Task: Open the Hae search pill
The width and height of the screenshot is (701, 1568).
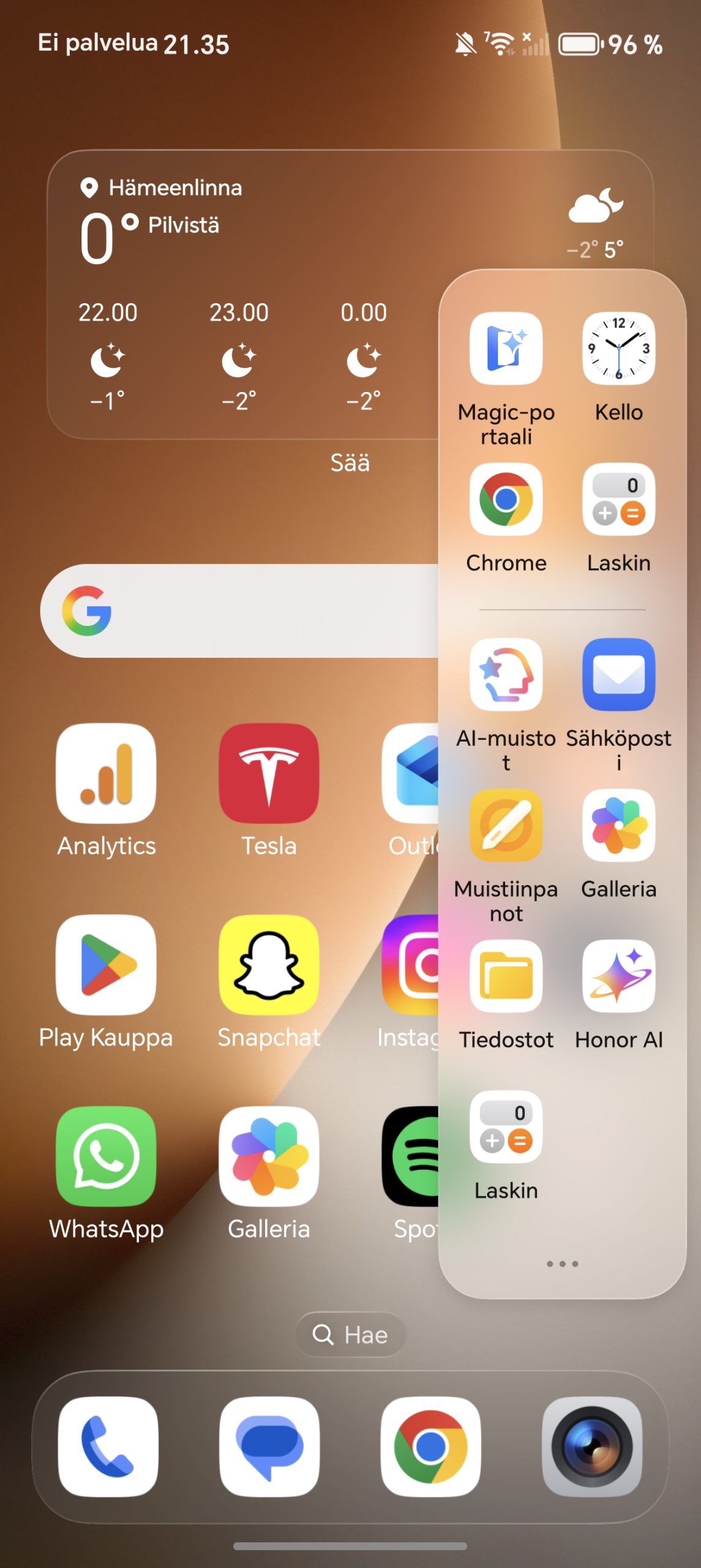Action: (x=350, y=1334)
